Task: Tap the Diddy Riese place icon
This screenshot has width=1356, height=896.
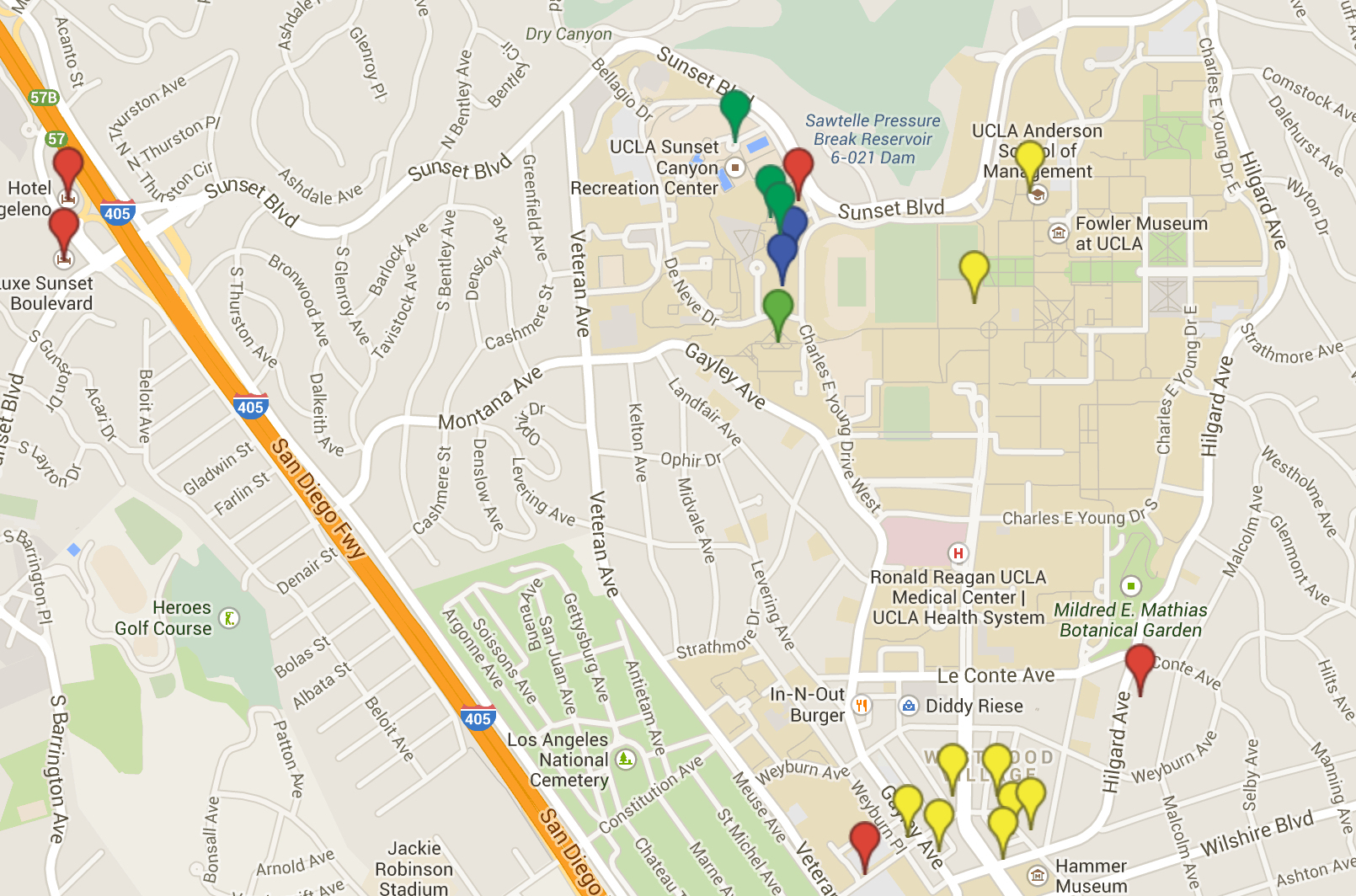Action: pos(909,706)
